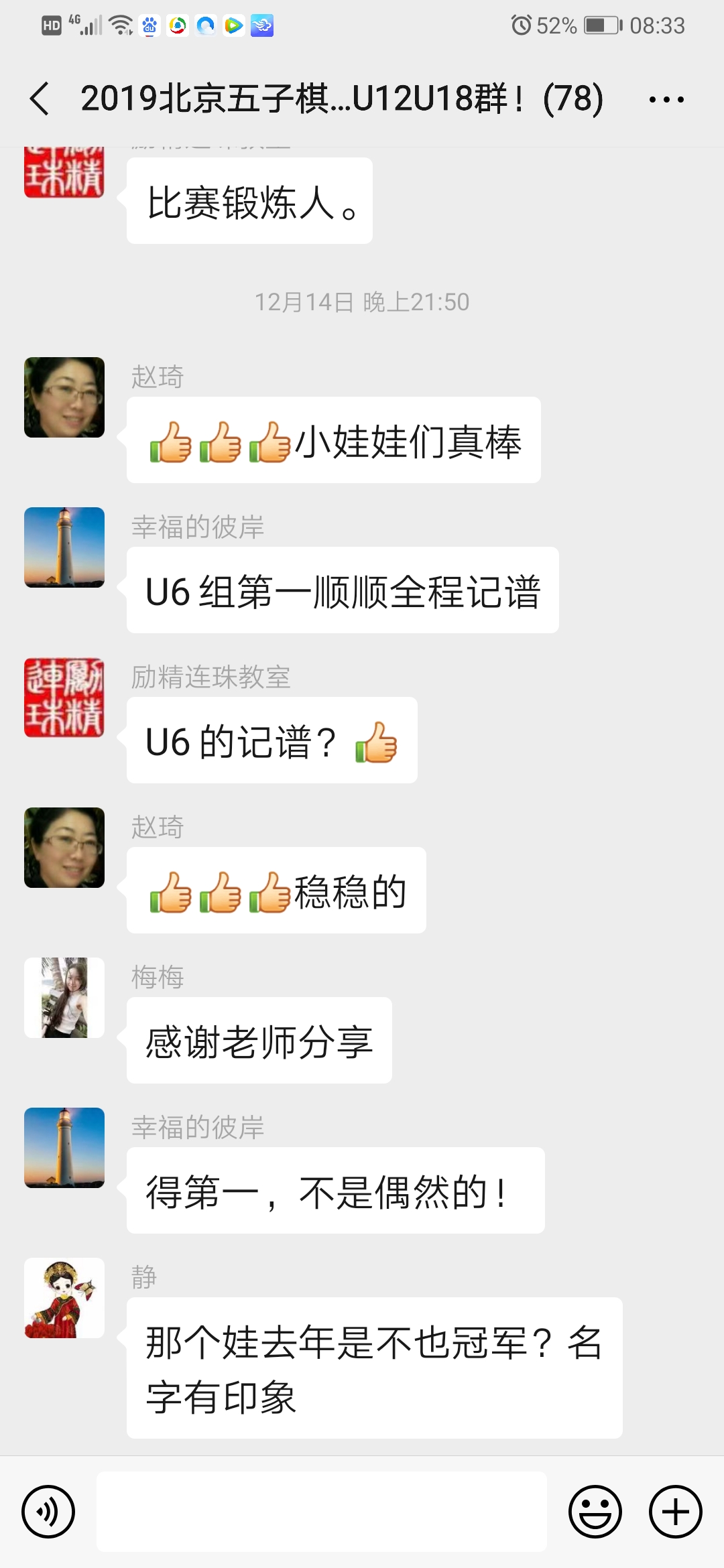Tap 梅梅's profile picture
This screenshot has width=724, height=1568.
[64, 997]
